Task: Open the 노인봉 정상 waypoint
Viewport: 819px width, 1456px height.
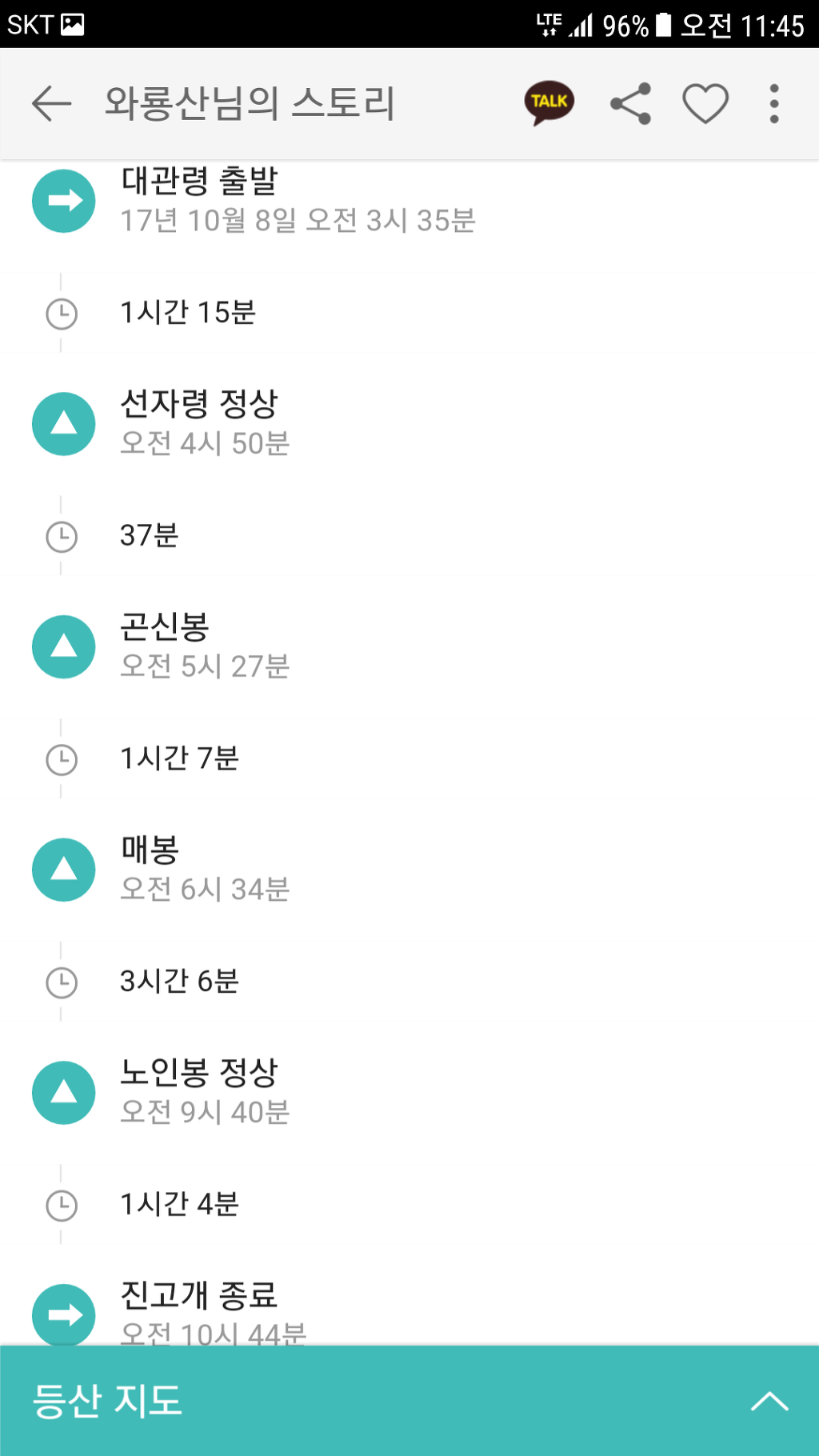Action: click(x=409, y=1092)
